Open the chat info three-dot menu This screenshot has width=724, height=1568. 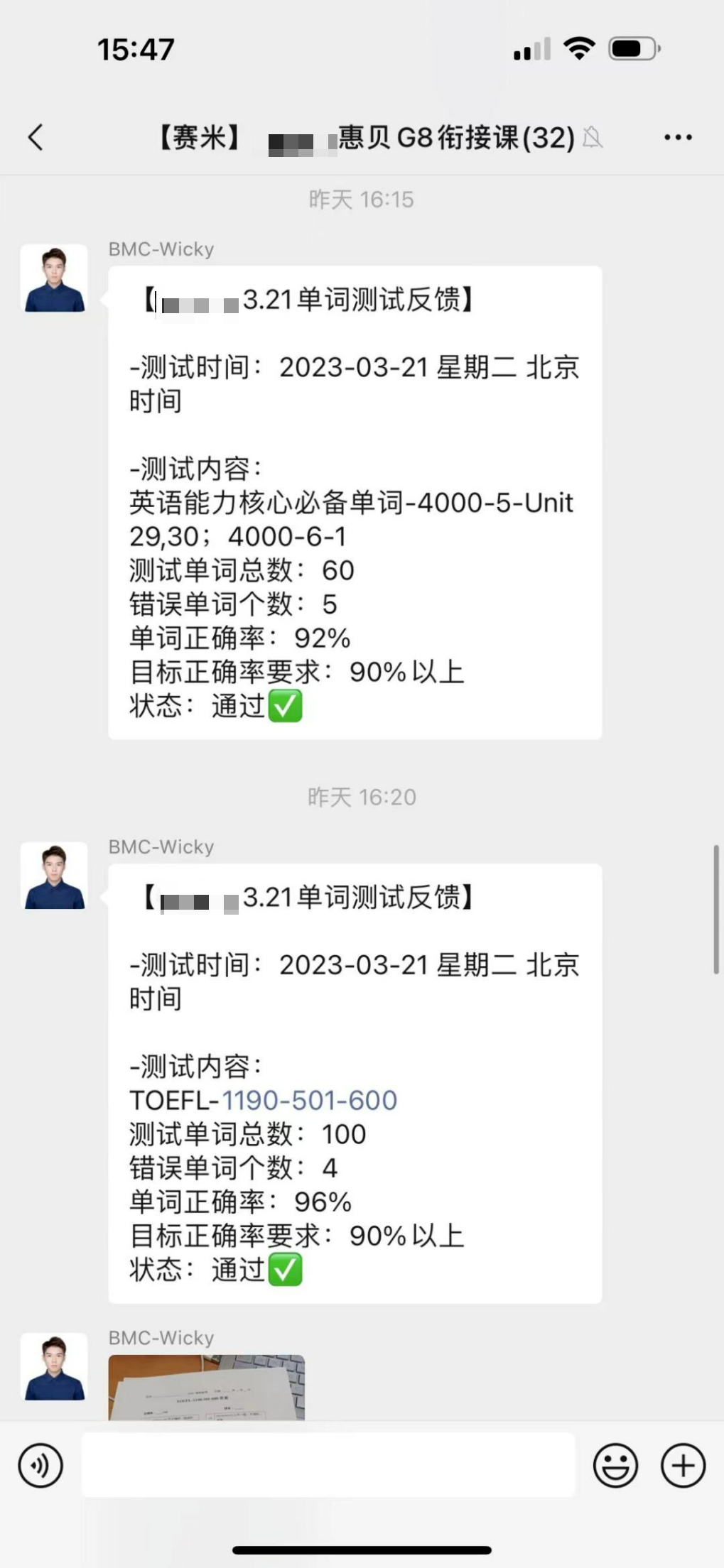(x=678, y=138)
